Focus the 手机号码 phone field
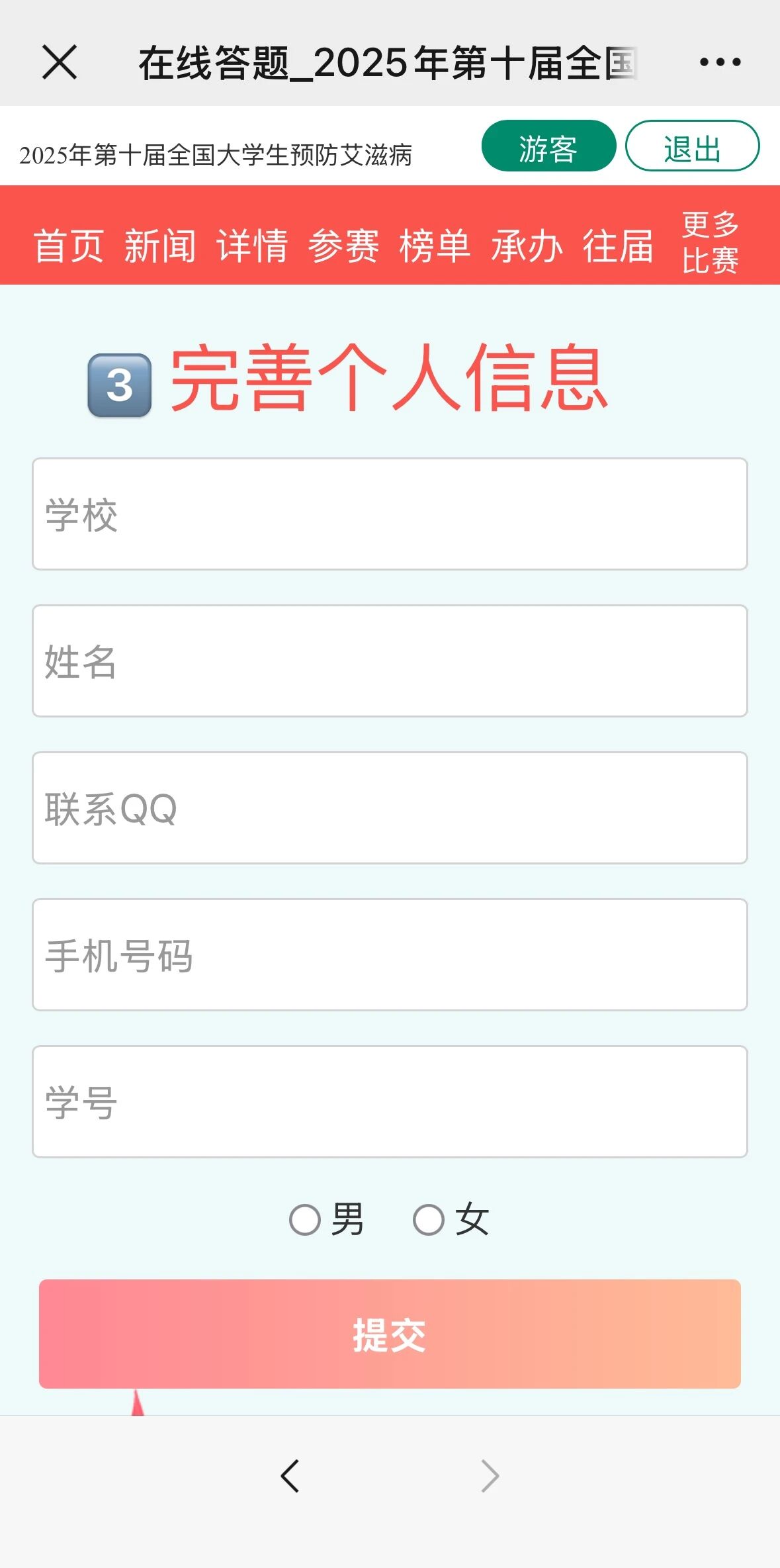 pyautogui.click(x=390, y=955)
